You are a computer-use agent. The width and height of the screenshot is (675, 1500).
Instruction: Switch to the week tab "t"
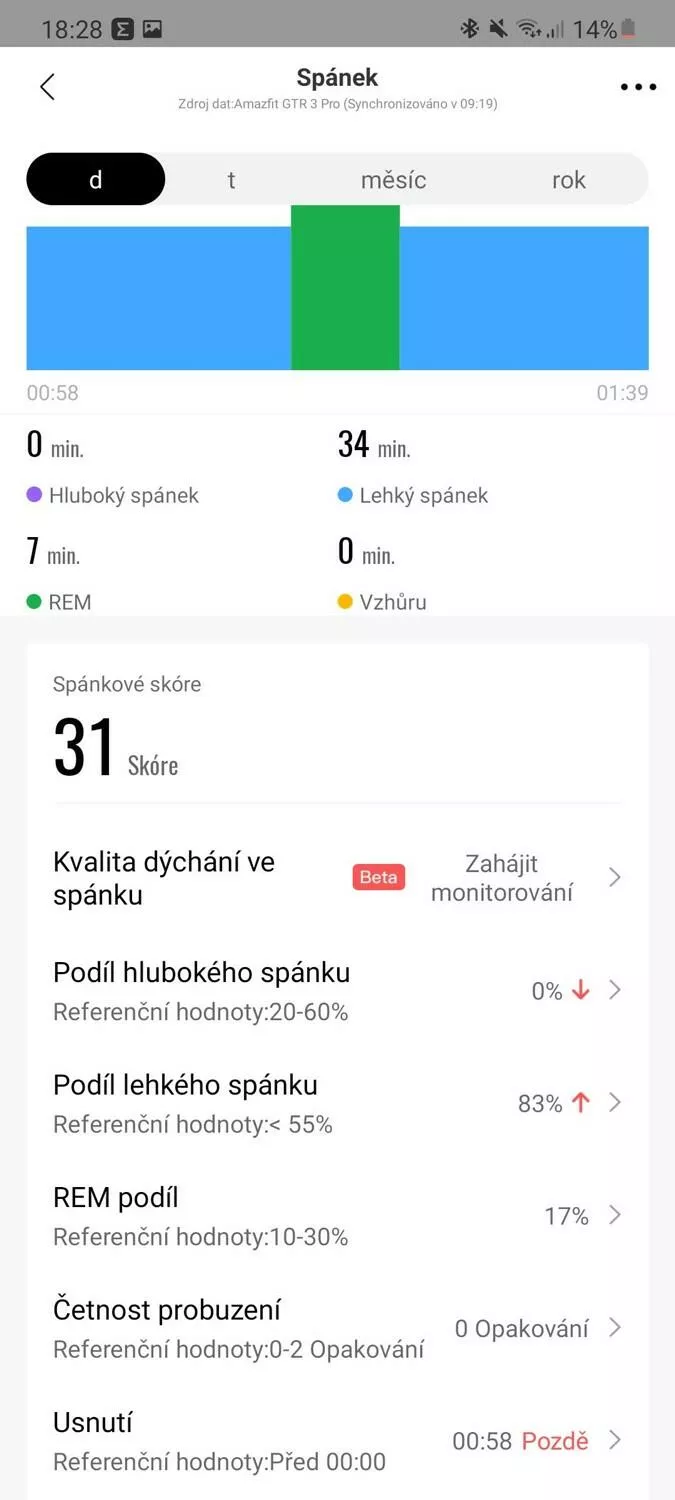pos(231,180)
